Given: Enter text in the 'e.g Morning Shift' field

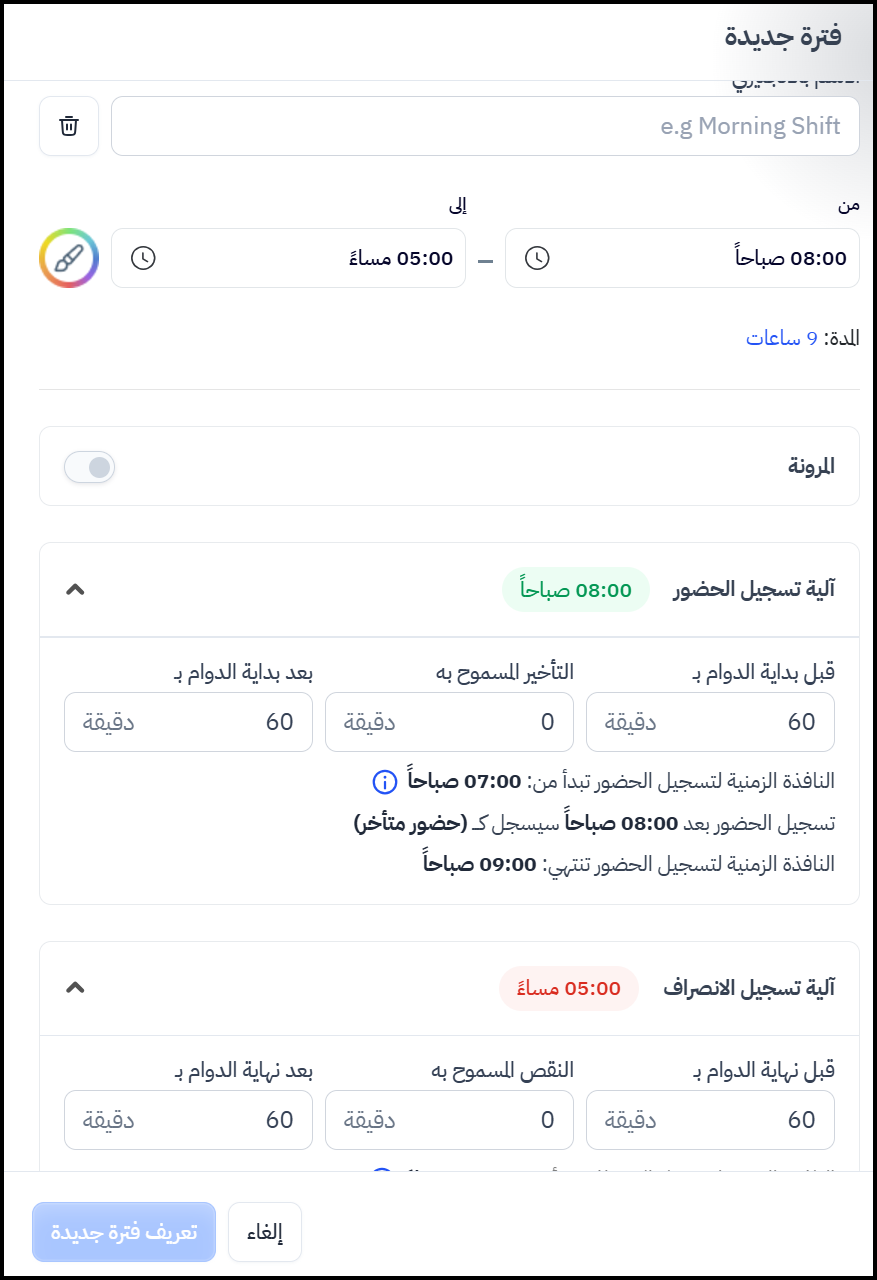Looking at the screenshot, I should [485, 126].
